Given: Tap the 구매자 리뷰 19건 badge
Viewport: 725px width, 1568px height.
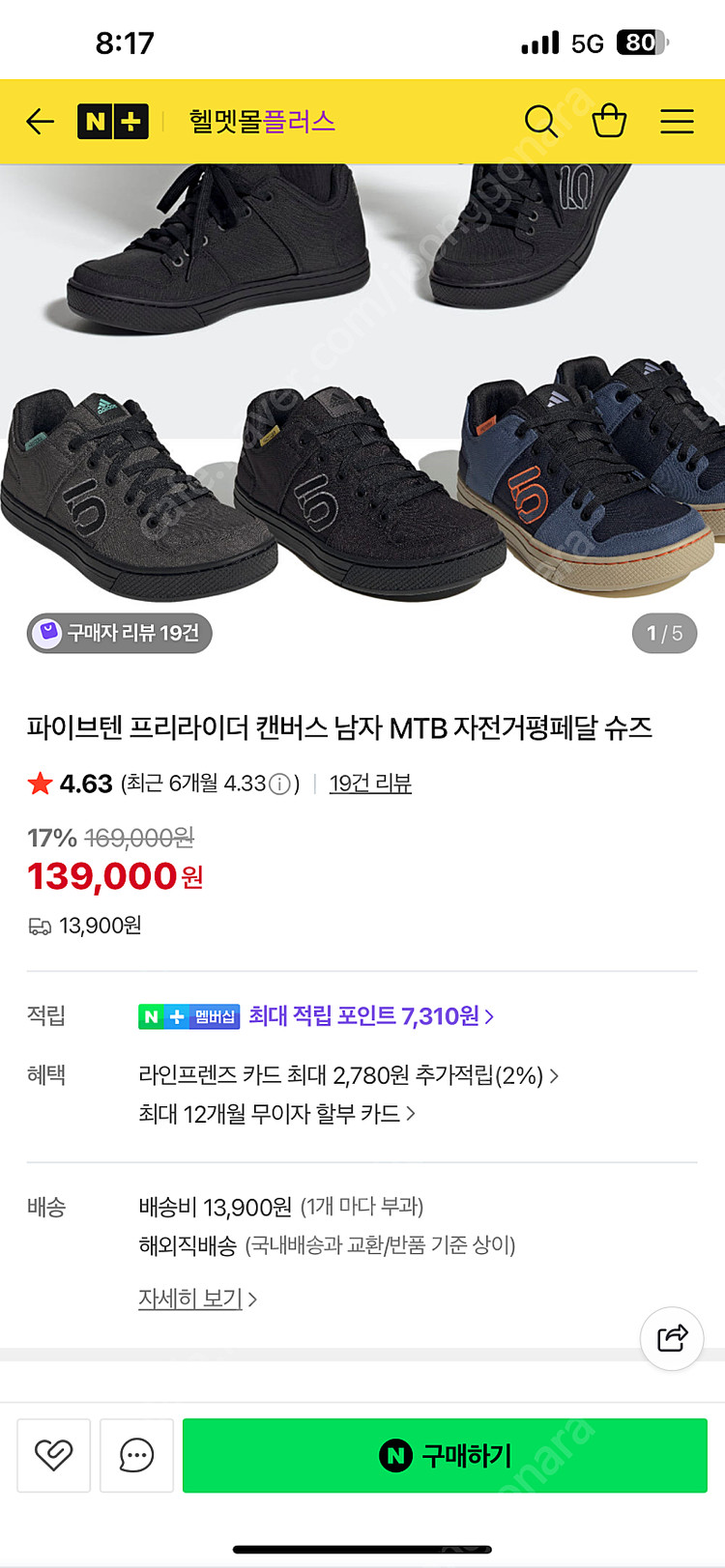Looking at the screenshot, I should (x=118, y=633).
